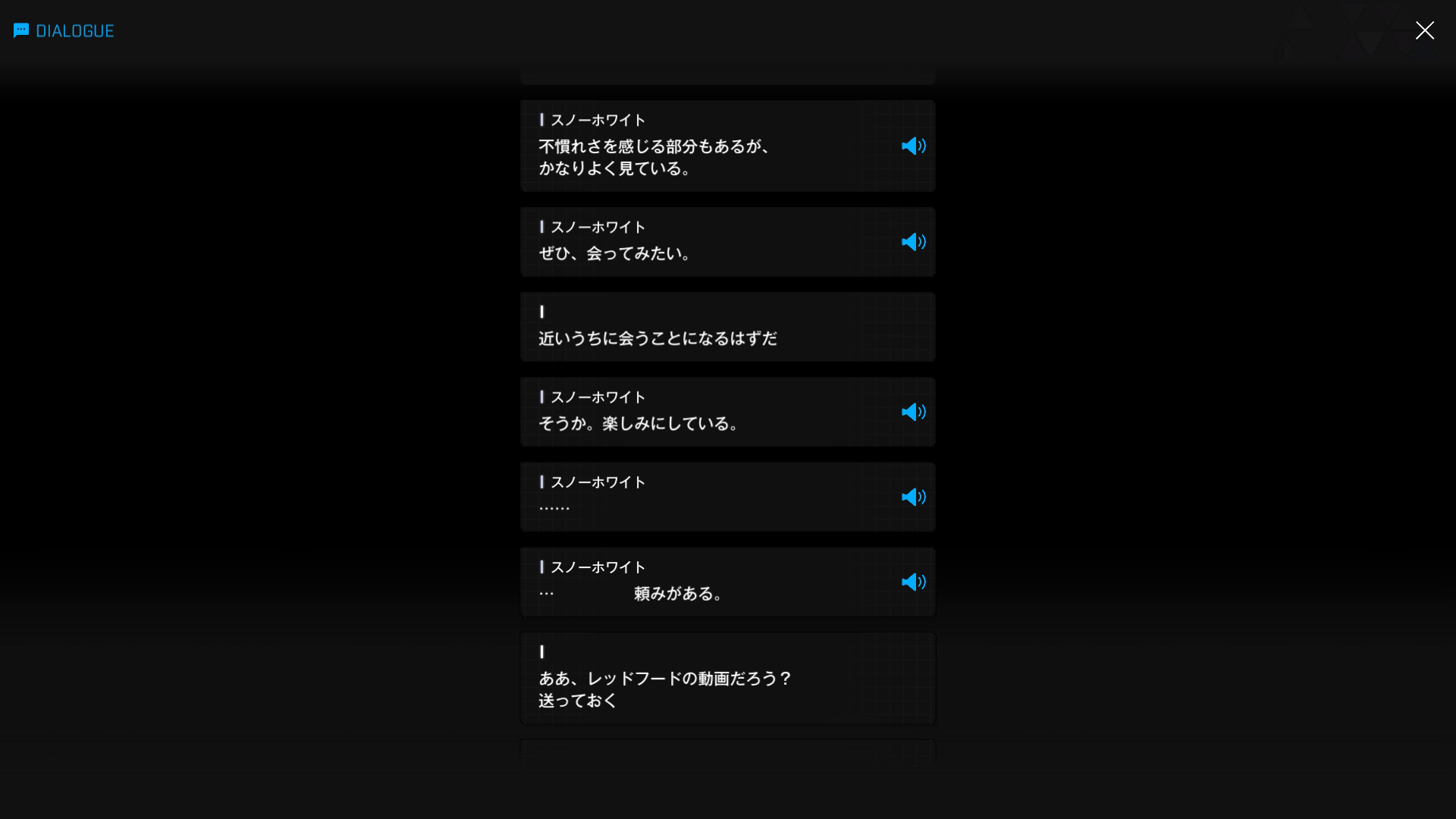
Task: Play voice for ぜひ、会ってみたい line
Action: click(x=913, y=242)
